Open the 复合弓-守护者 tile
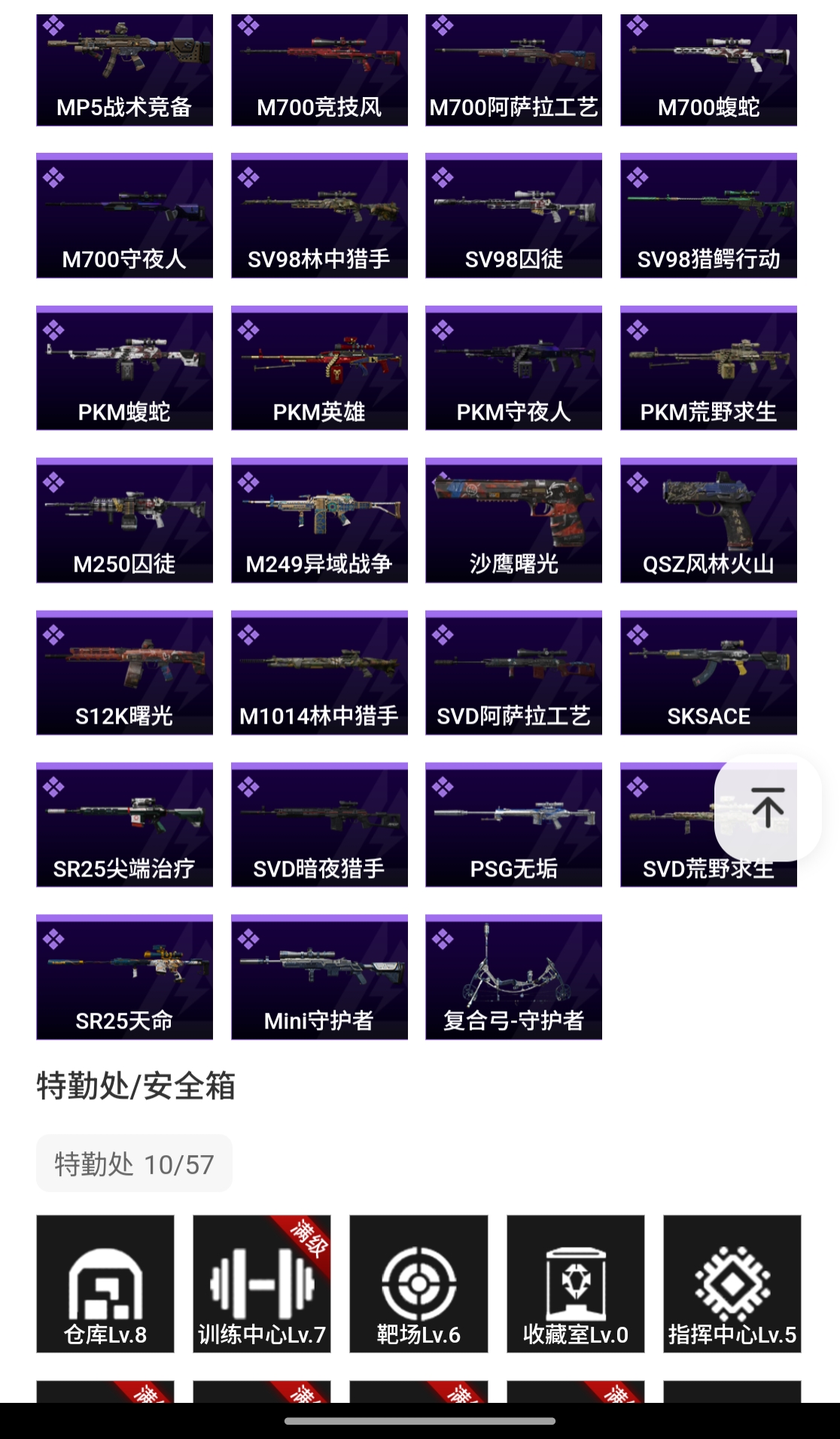This screenshot has height=1439, width=840. (513, 977)
